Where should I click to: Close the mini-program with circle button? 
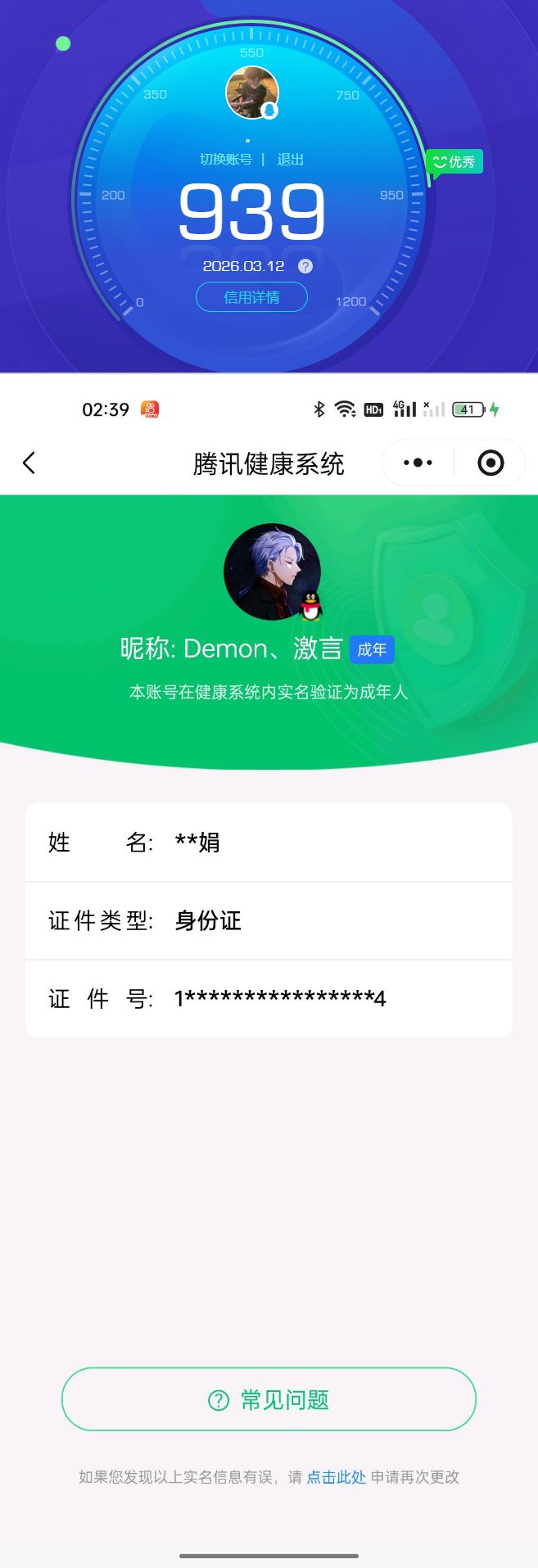coord(491,463)
